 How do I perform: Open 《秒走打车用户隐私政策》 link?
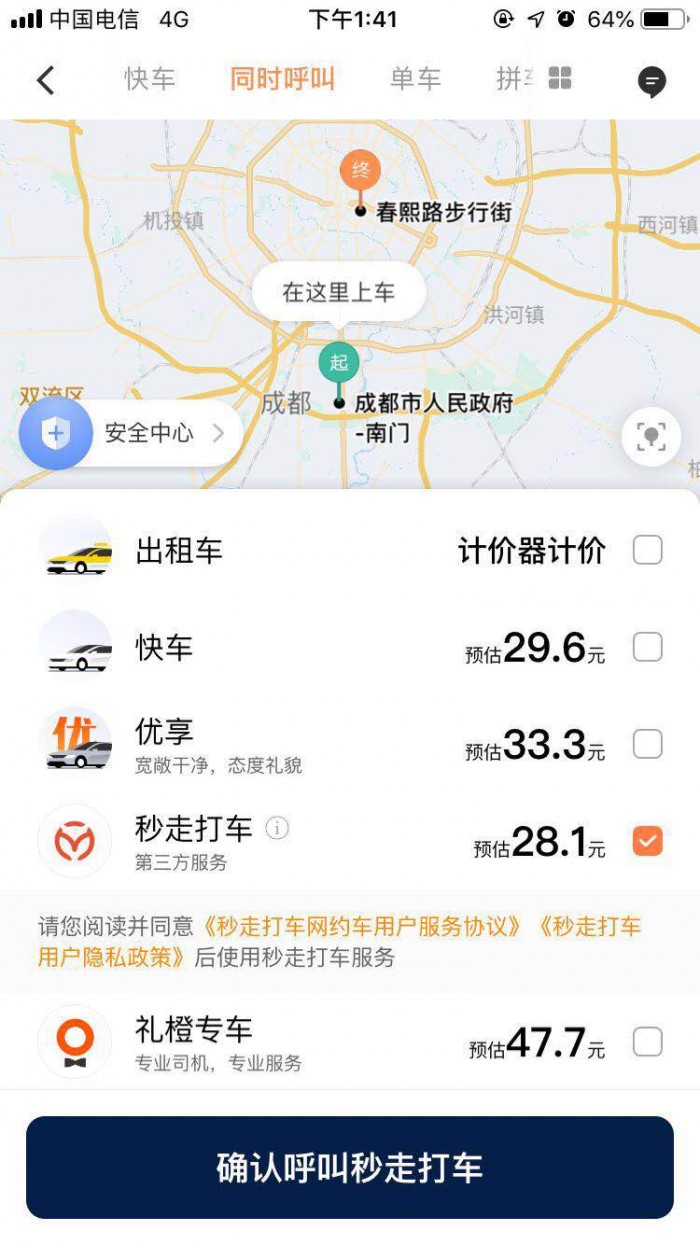pos(110,957)
